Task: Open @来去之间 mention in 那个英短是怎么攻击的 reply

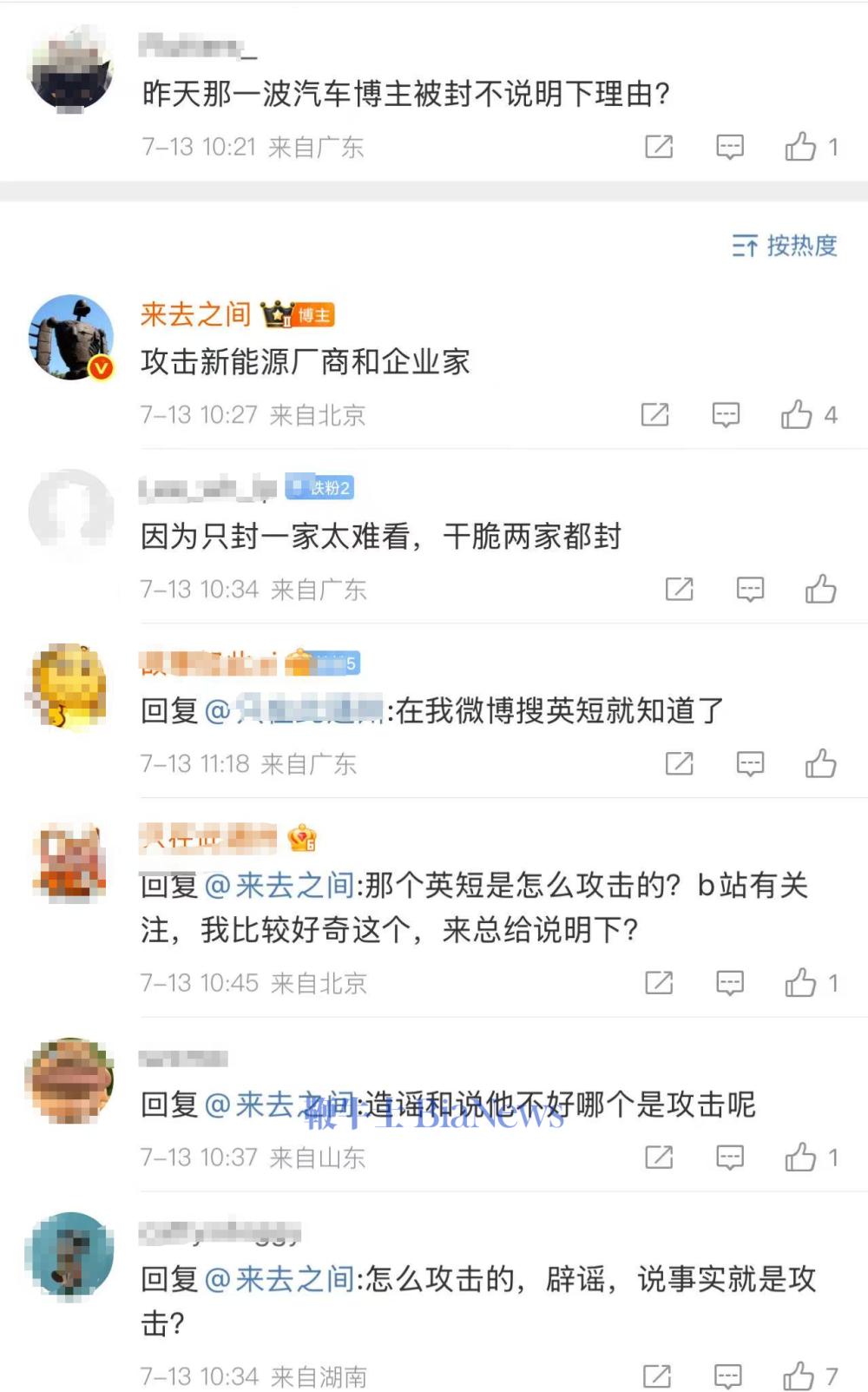Action: (x=279, y=886)
